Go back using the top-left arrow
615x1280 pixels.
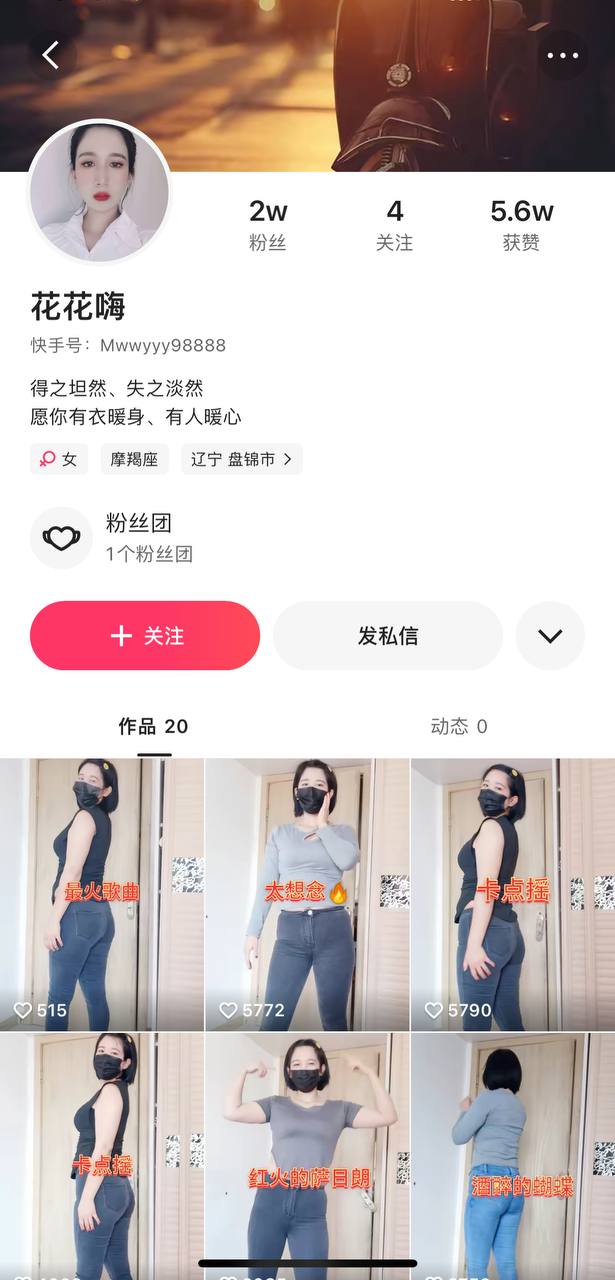(51, 55)
